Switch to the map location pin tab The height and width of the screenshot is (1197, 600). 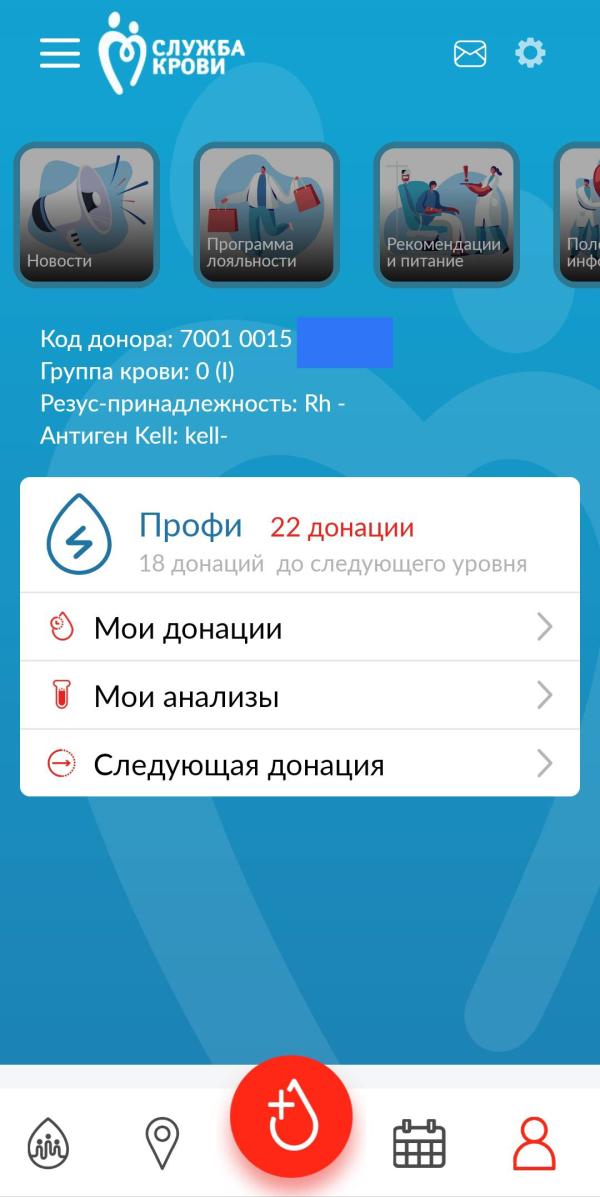162,1143
